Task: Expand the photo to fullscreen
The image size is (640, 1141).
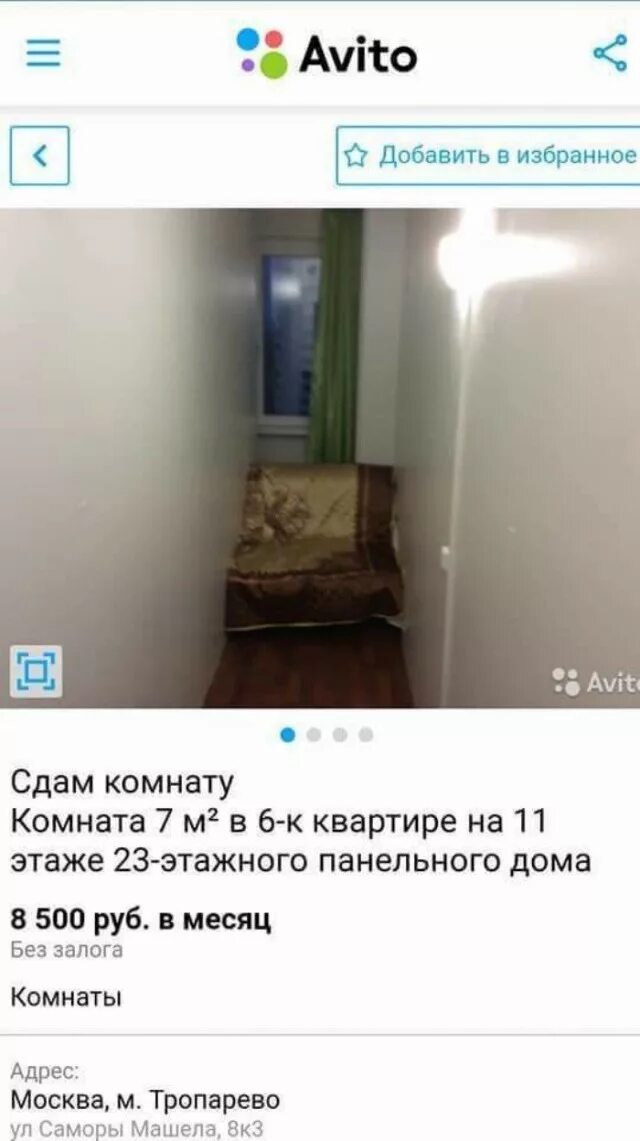Action: coord(36,671)
